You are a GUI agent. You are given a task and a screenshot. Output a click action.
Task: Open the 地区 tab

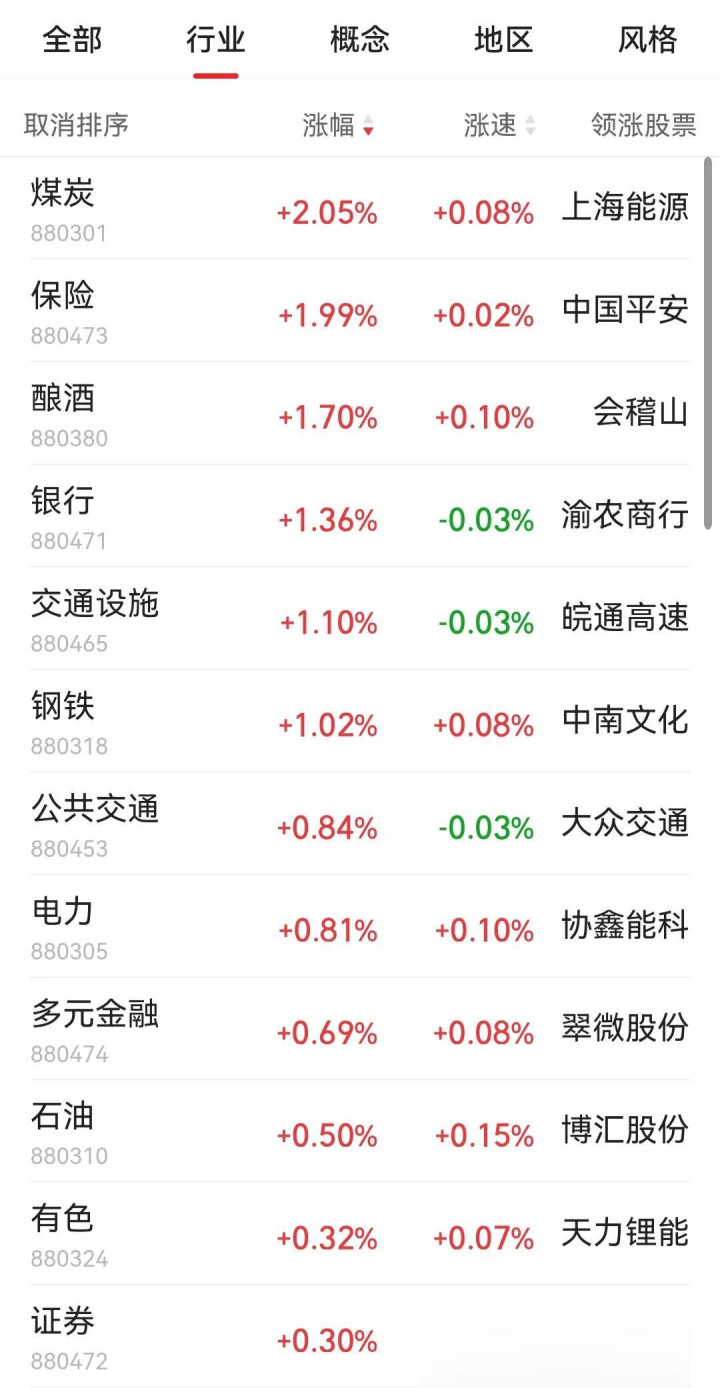(x=504, y=41)
